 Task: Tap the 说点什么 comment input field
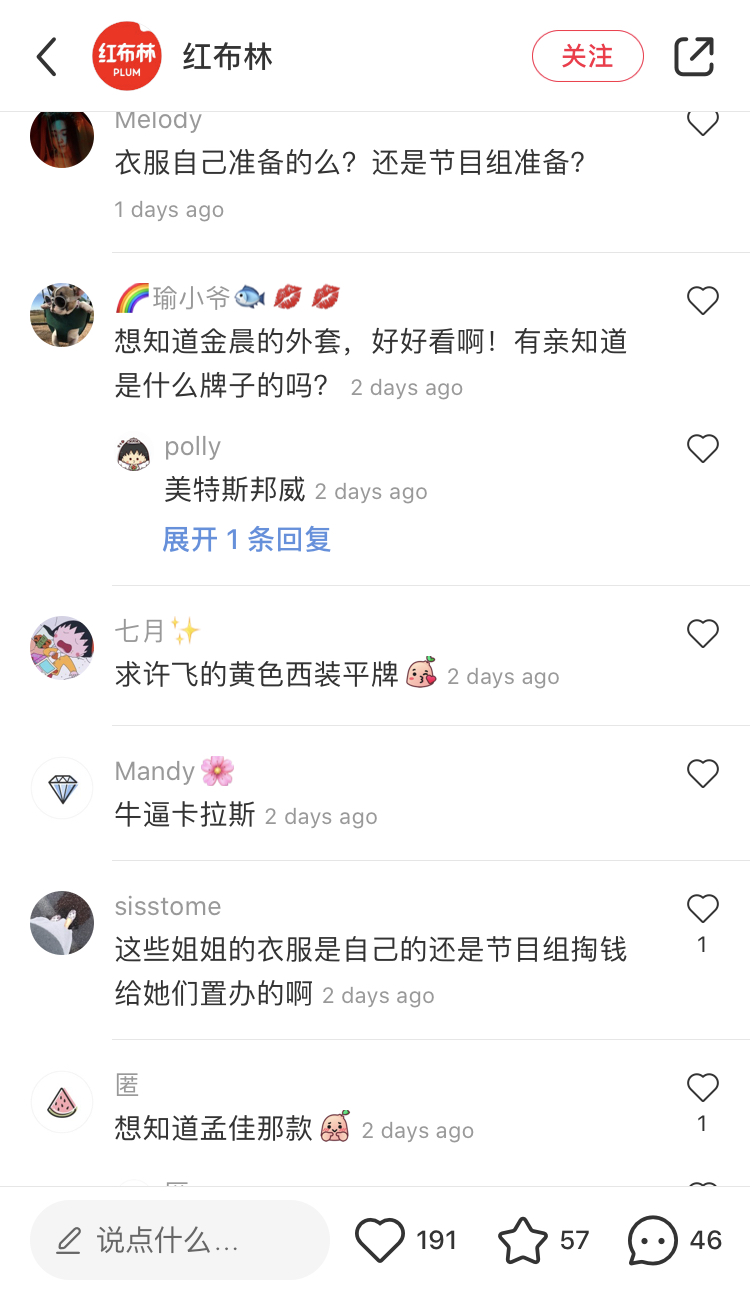(x=180, y=1240)
